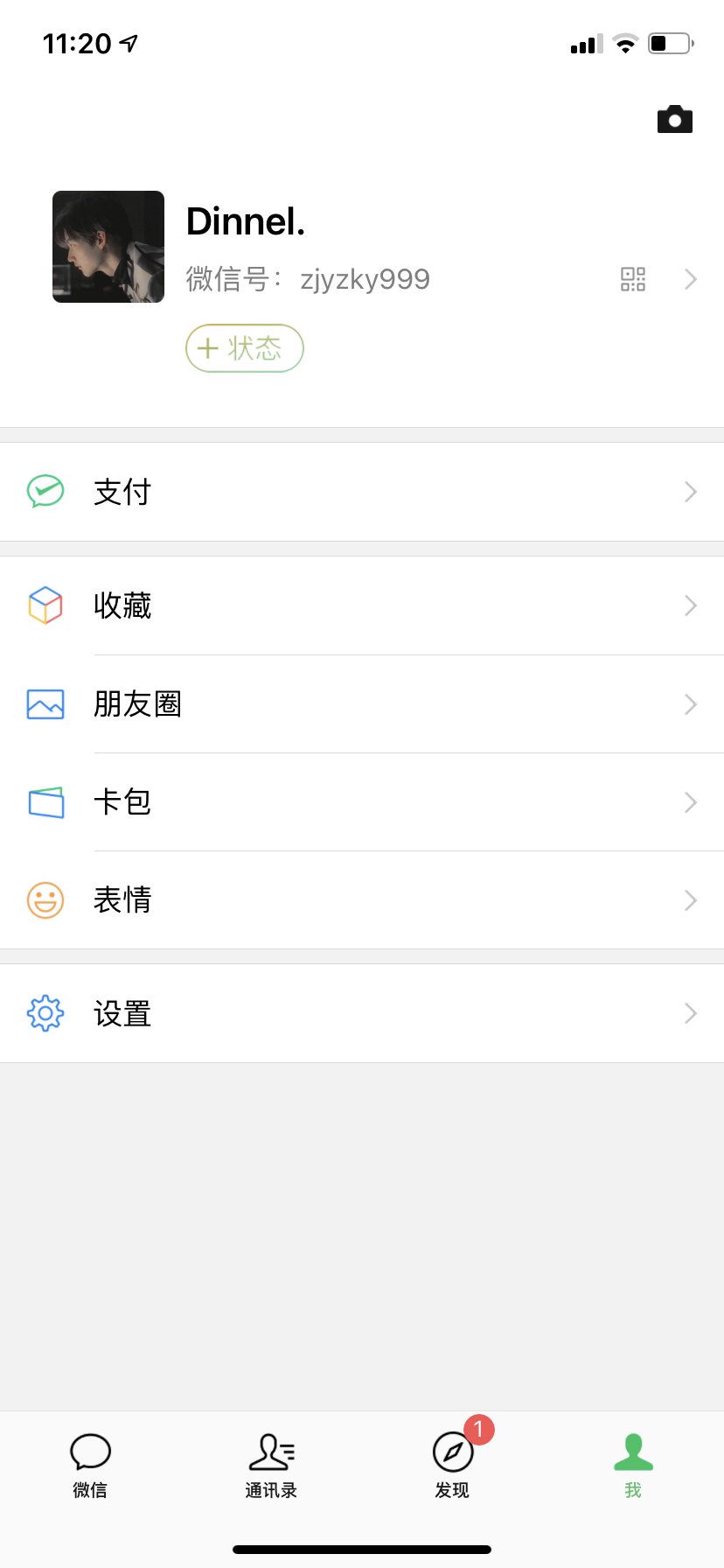Open 收藏 favorites
Image resolution: width=724 pixels, height=1568 pixels.
coord(362,605)
